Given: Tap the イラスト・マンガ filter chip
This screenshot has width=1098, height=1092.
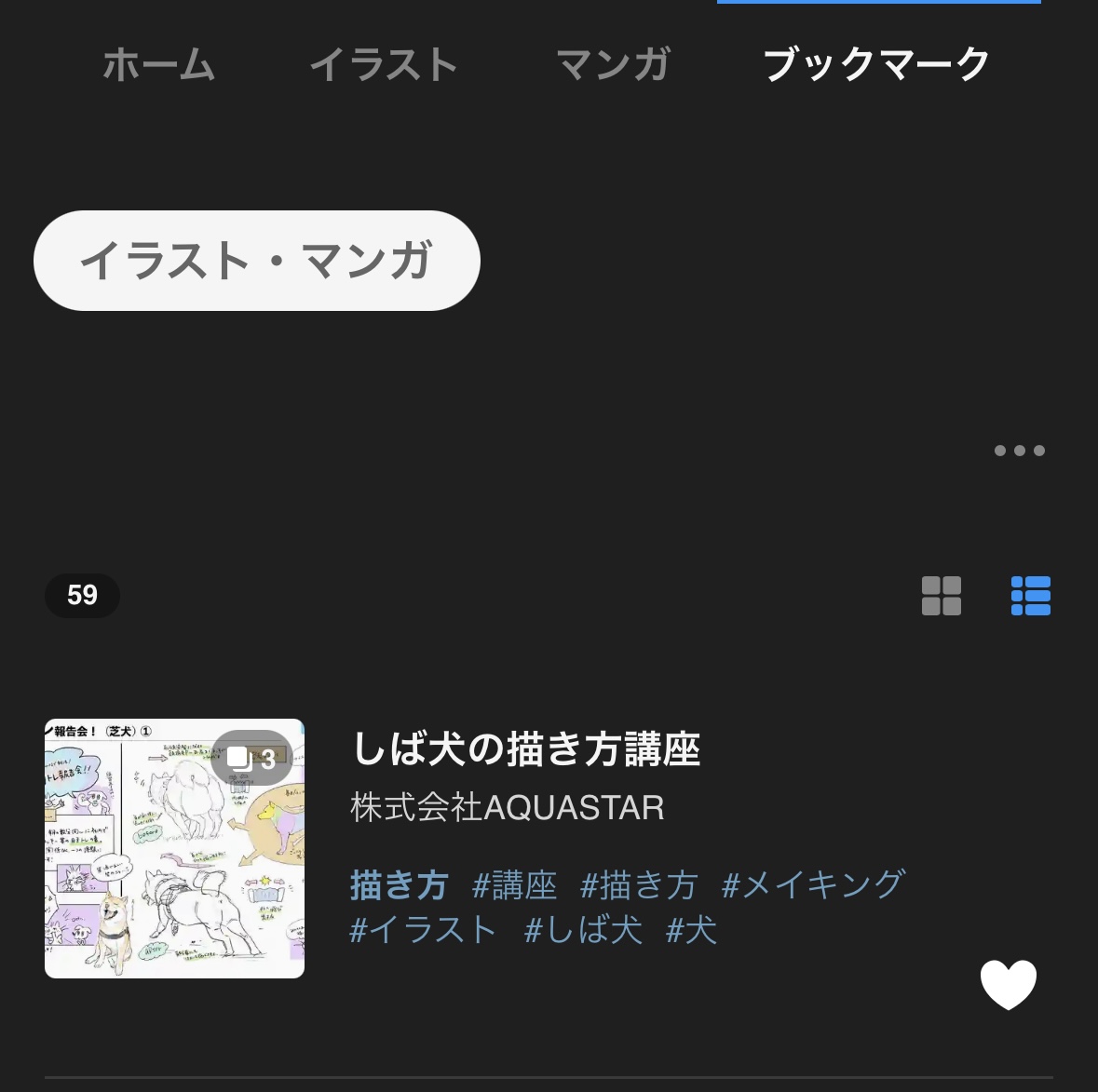Looking at the screenshot, I should click(x=256, y=261).
